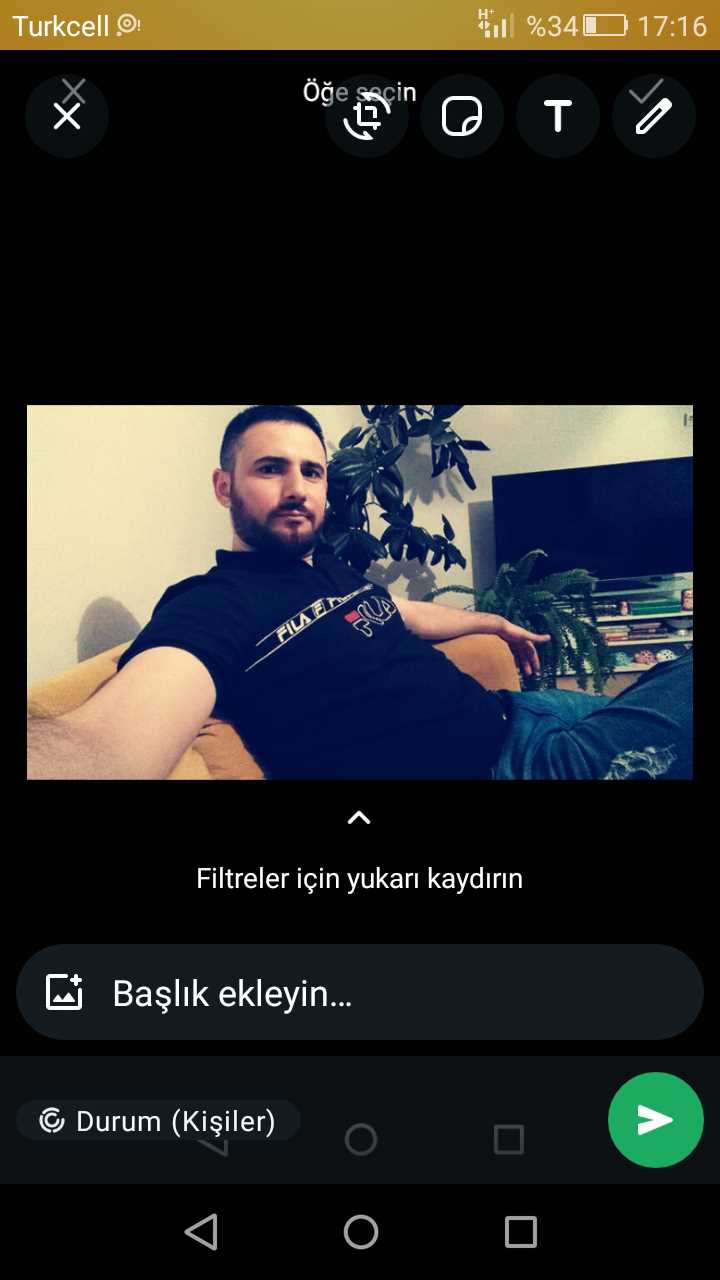
Task: Send the photo with the green arrow
Action: tap(656, 1120)
